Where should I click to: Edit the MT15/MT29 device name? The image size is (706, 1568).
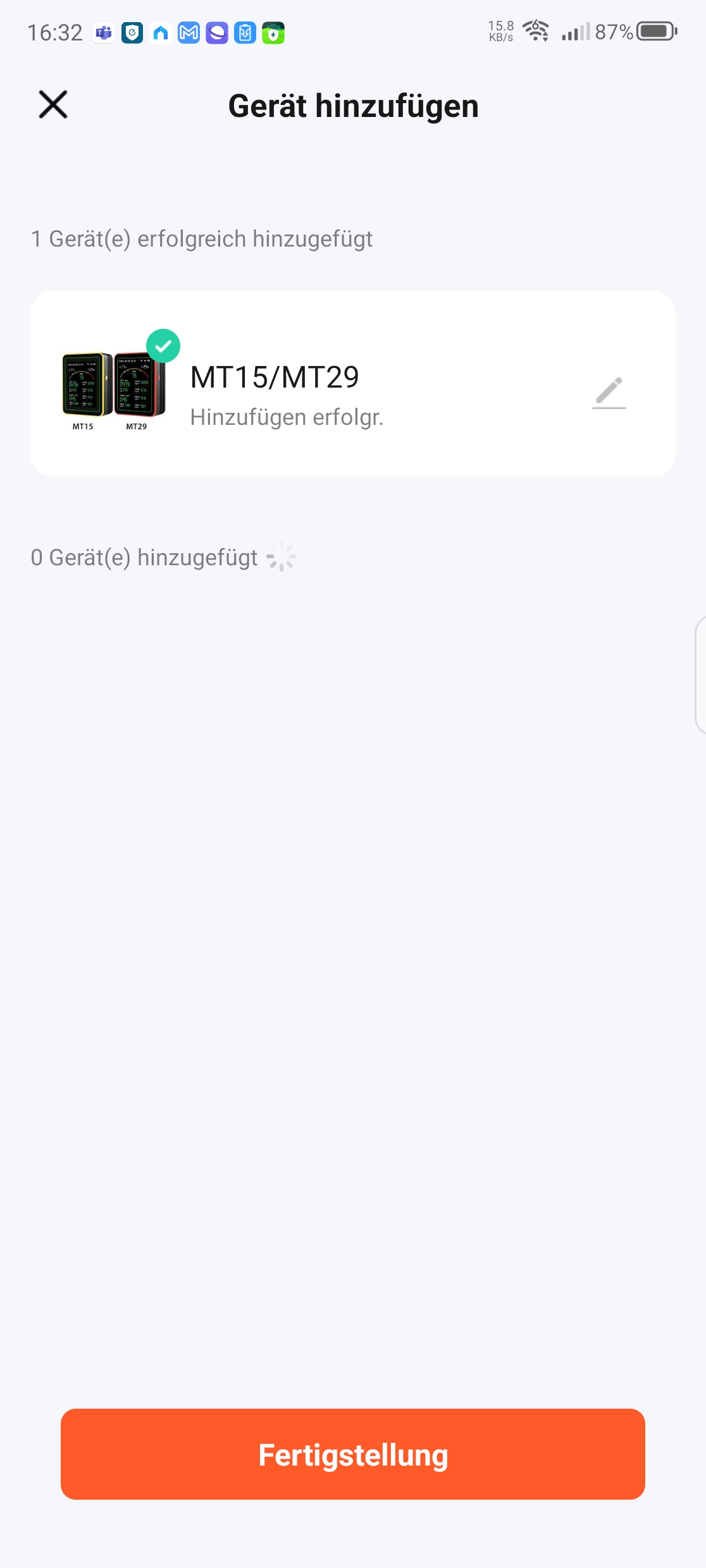coord(609,393)
